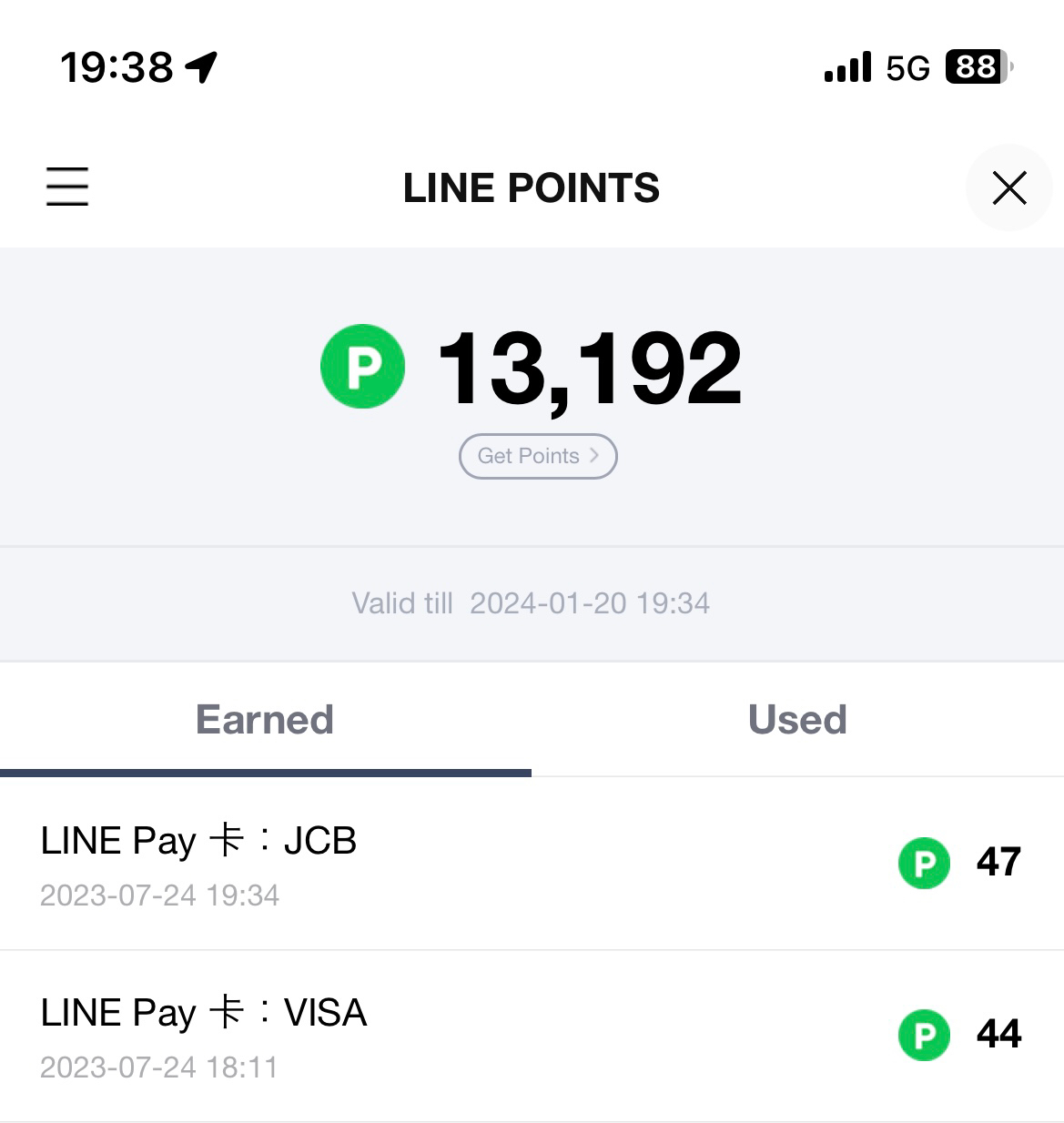
Task: Open the LINE Pay VISA entry
Action: [x=532, y=1036]
